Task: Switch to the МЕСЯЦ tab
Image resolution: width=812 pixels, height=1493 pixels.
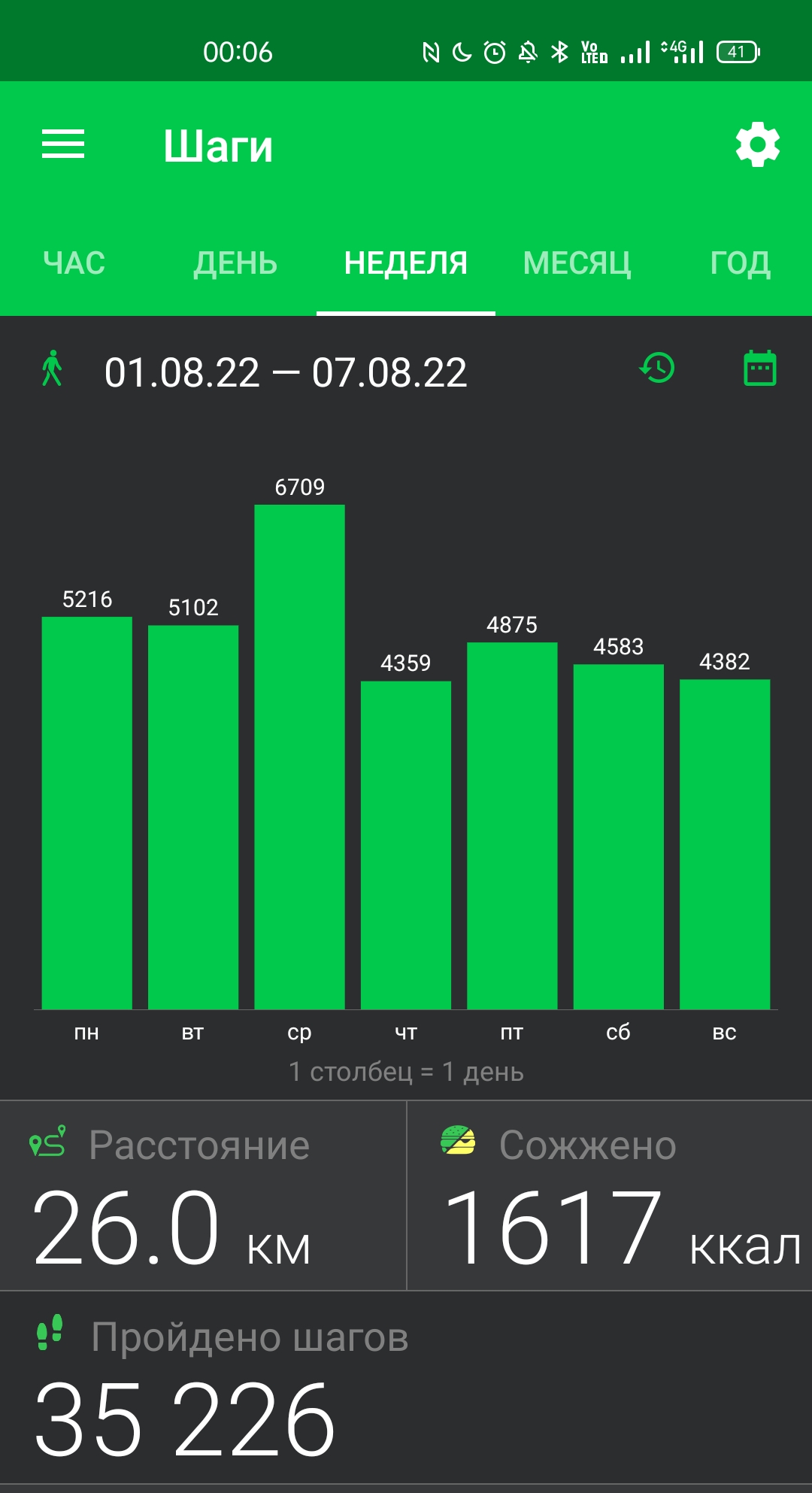Action: tap(577, 263)
